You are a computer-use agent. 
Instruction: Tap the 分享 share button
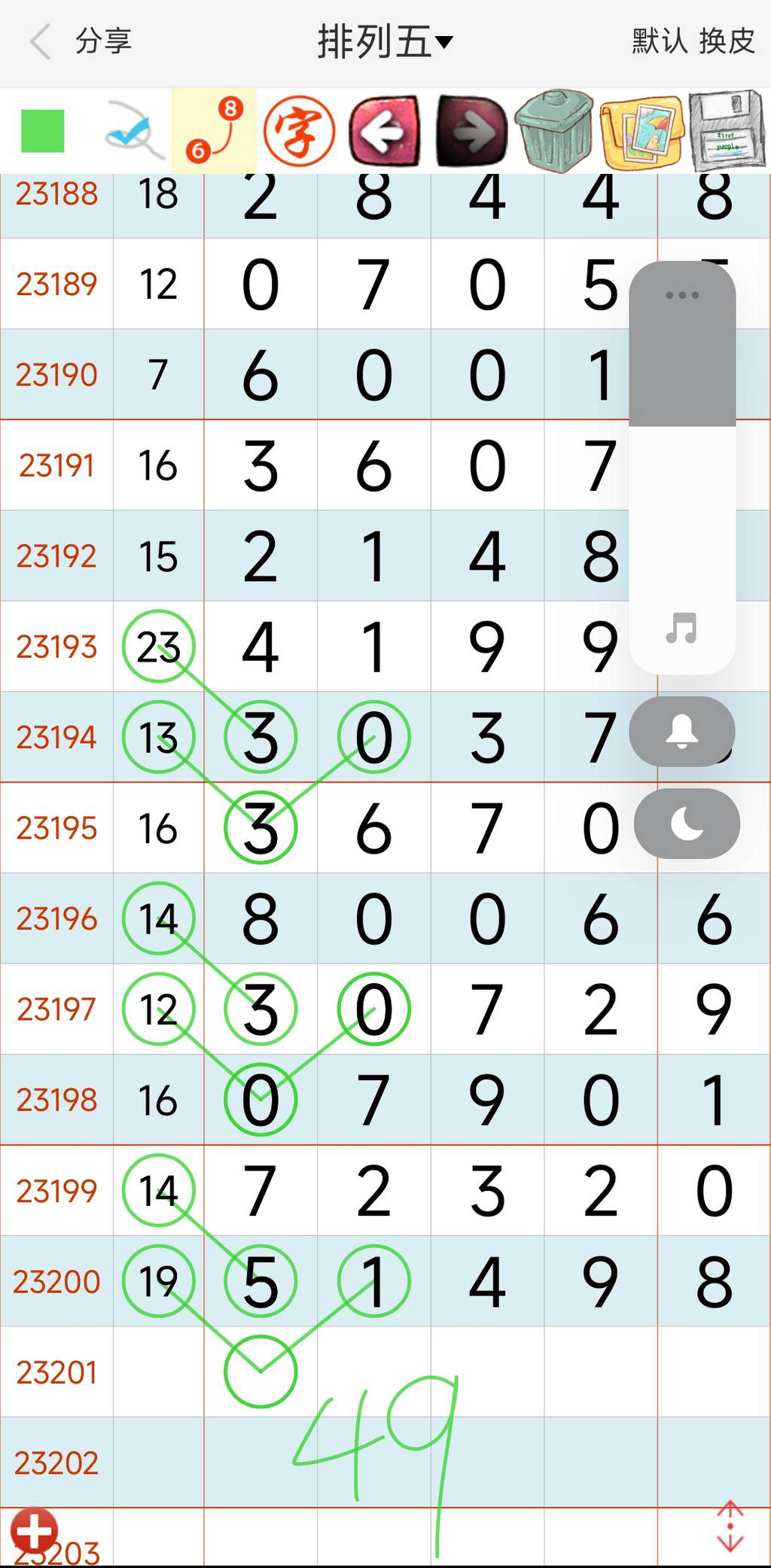point(104,41)
